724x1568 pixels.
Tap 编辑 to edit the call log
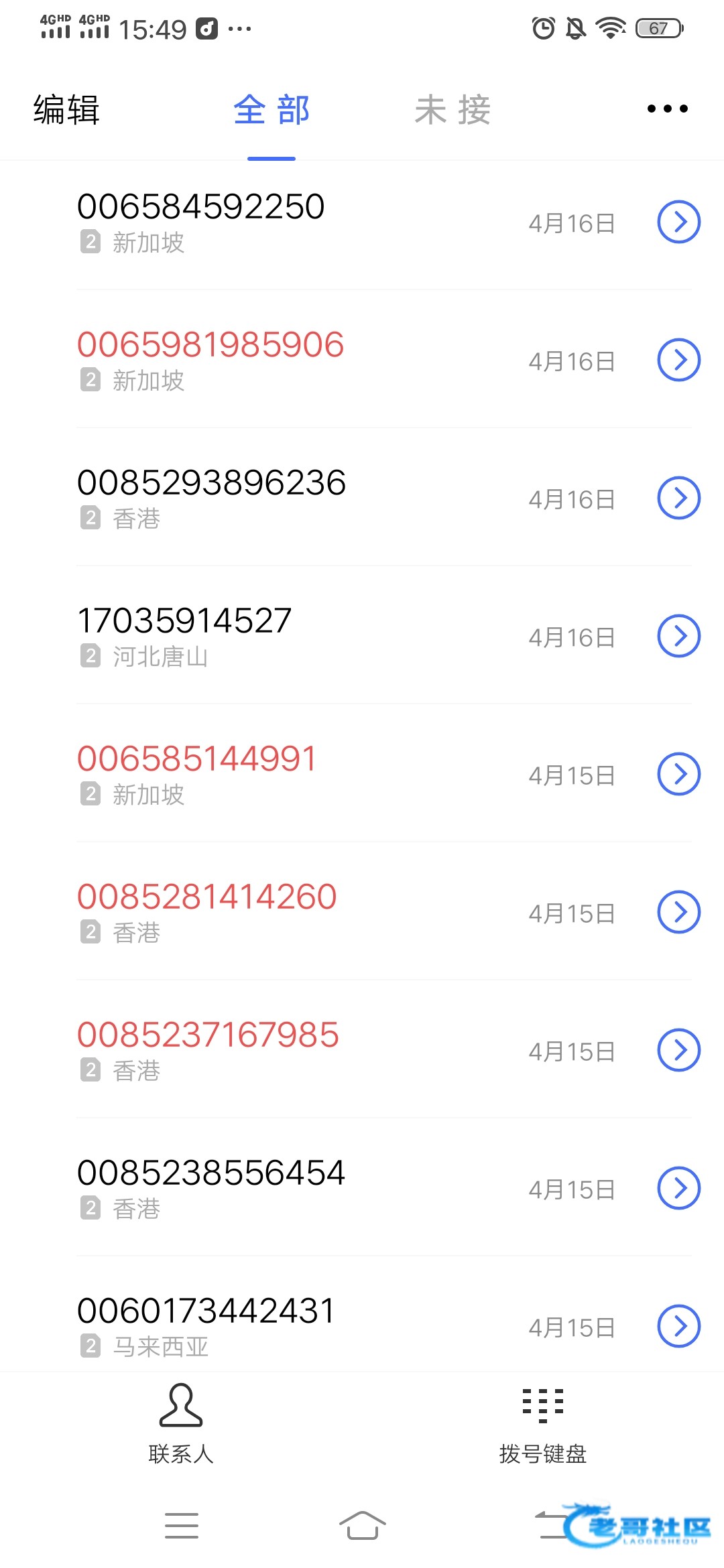coord(66,110)
